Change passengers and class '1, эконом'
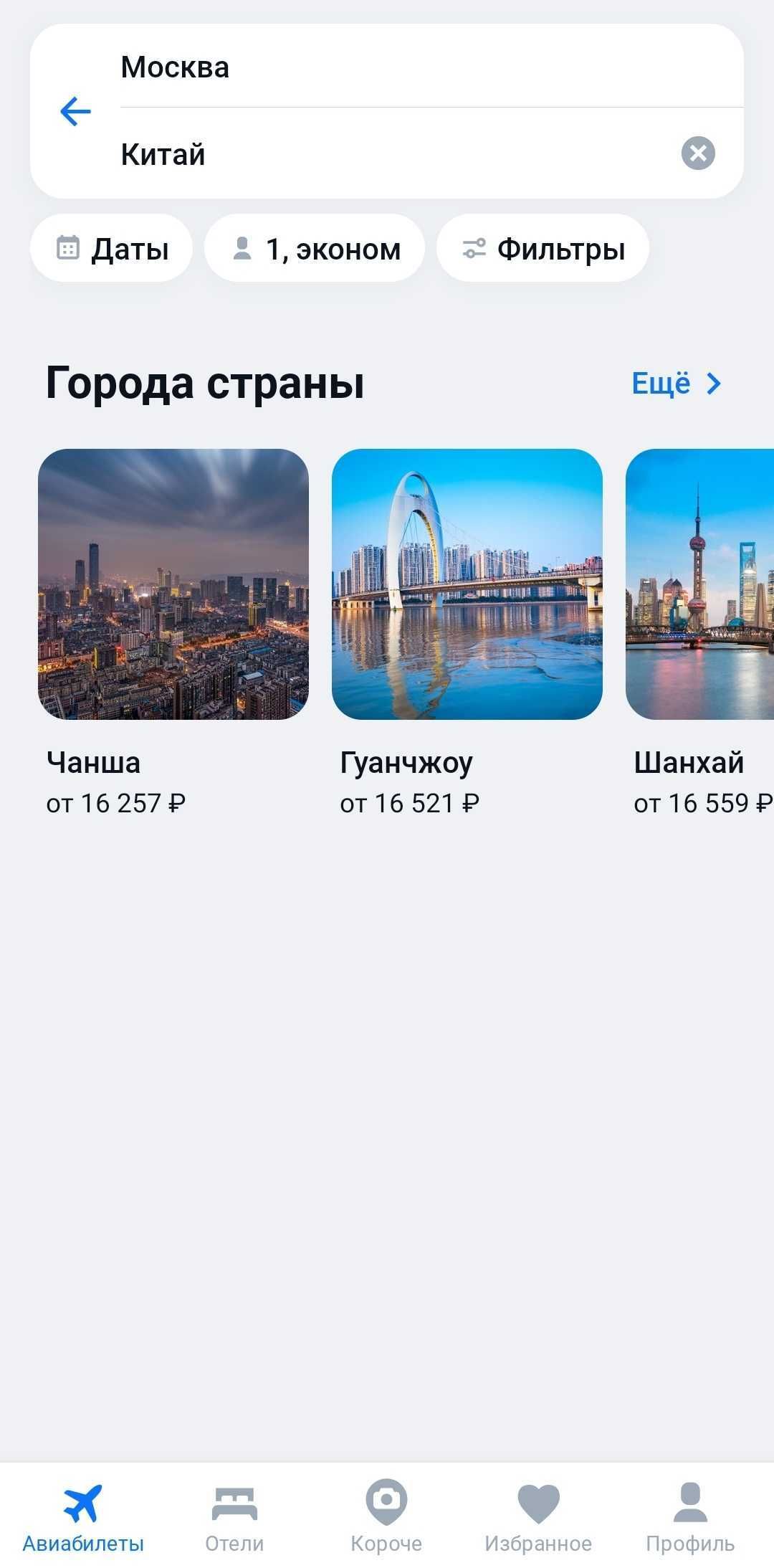774x1568 pixels. point(315,248)
